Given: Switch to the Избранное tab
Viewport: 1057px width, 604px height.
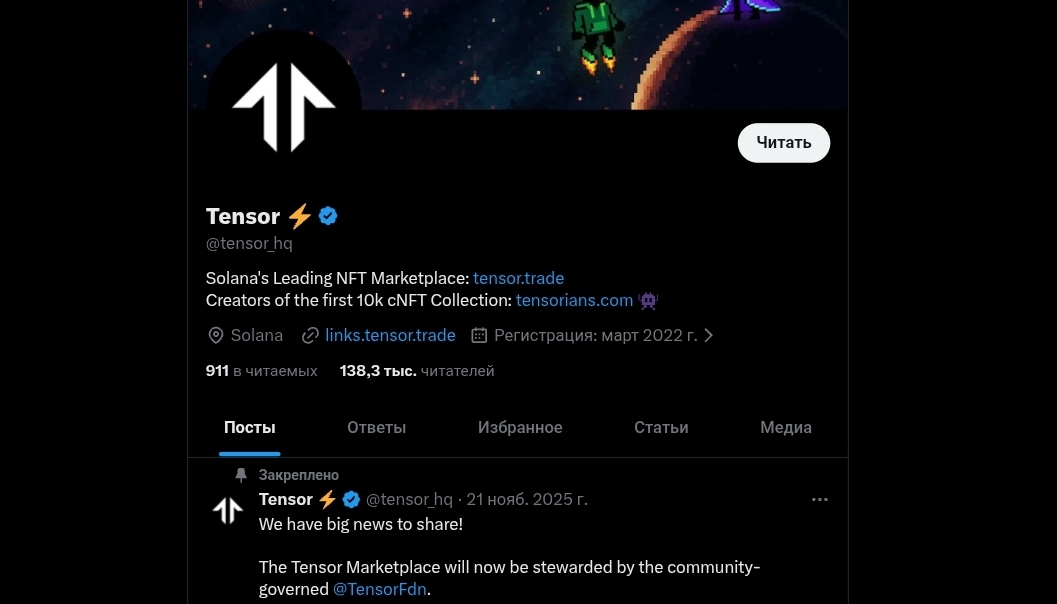Looking at the screenshot, I should pyautogui.click(x=520, y=427).
